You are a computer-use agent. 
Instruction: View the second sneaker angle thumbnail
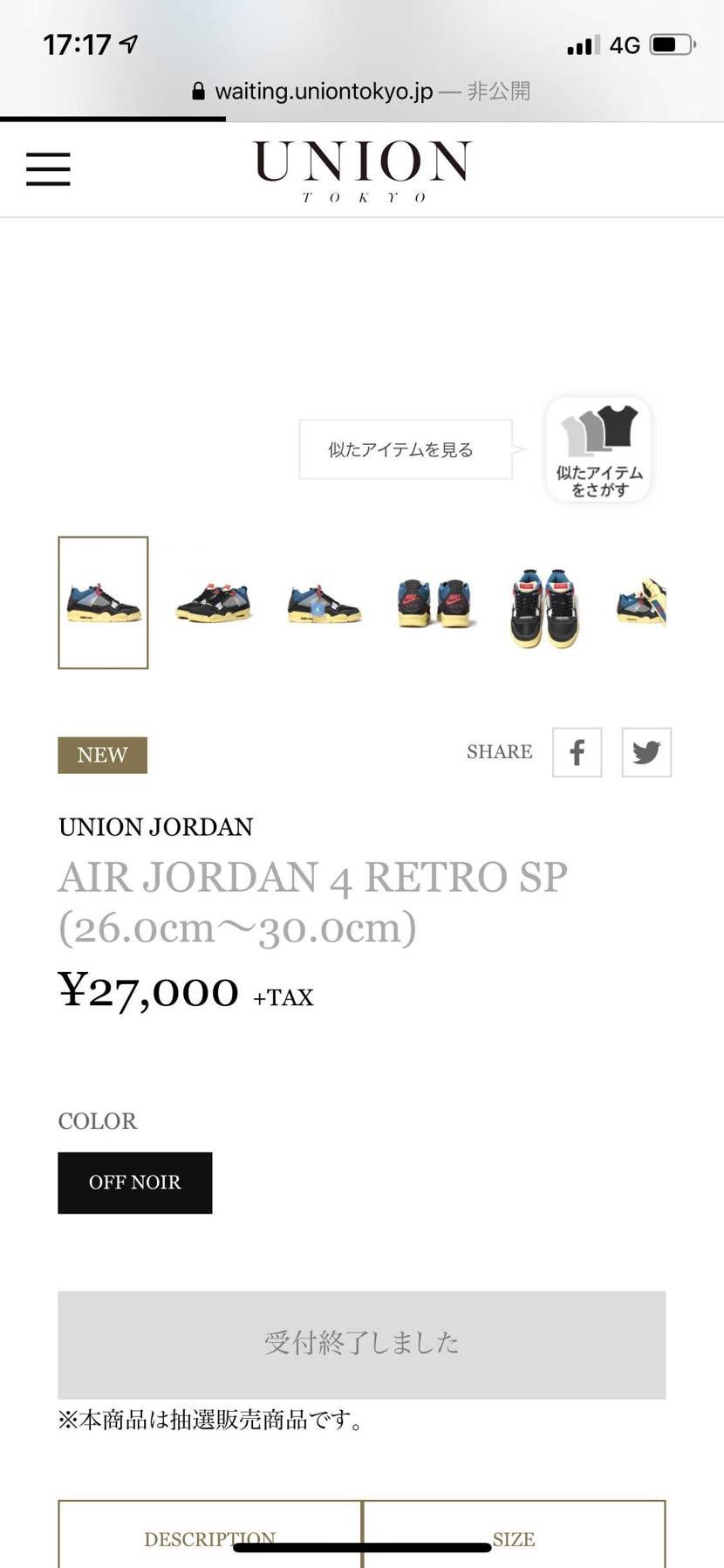coord(214,603)
